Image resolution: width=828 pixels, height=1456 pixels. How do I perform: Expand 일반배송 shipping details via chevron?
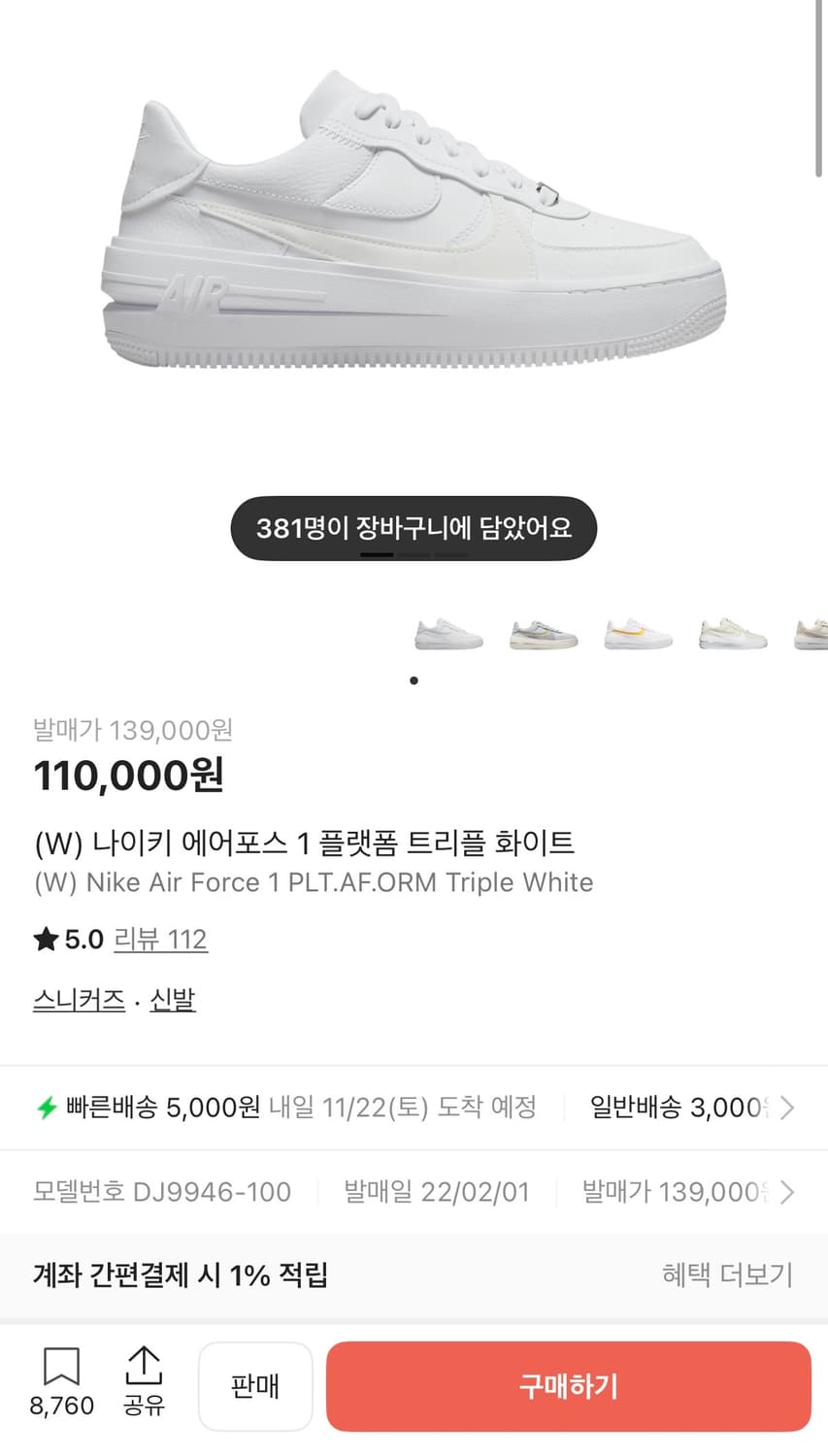pos(786,1107)
